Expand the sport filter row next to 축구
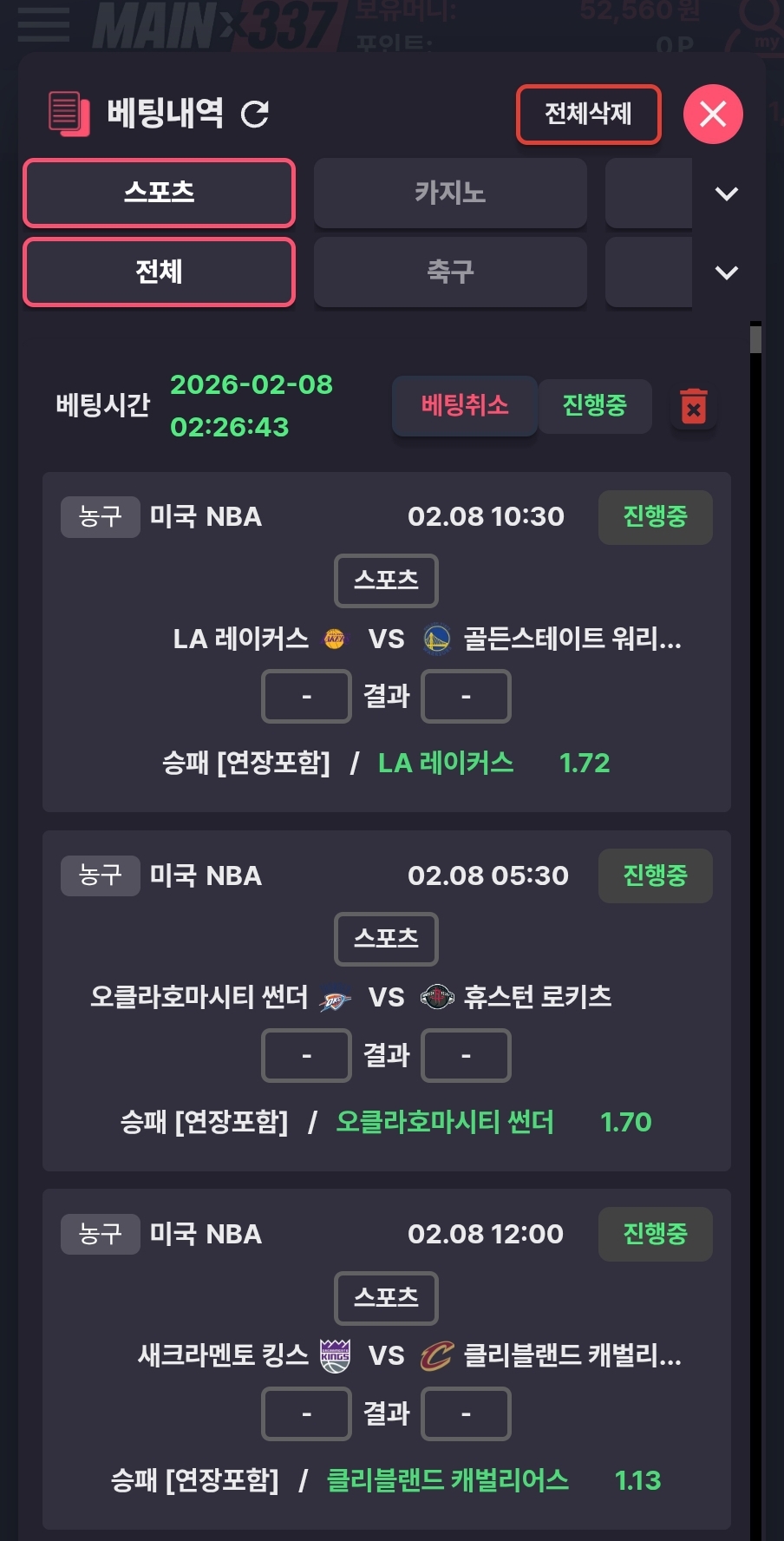Screen dimensions: 784x1541 pos(726,272)
